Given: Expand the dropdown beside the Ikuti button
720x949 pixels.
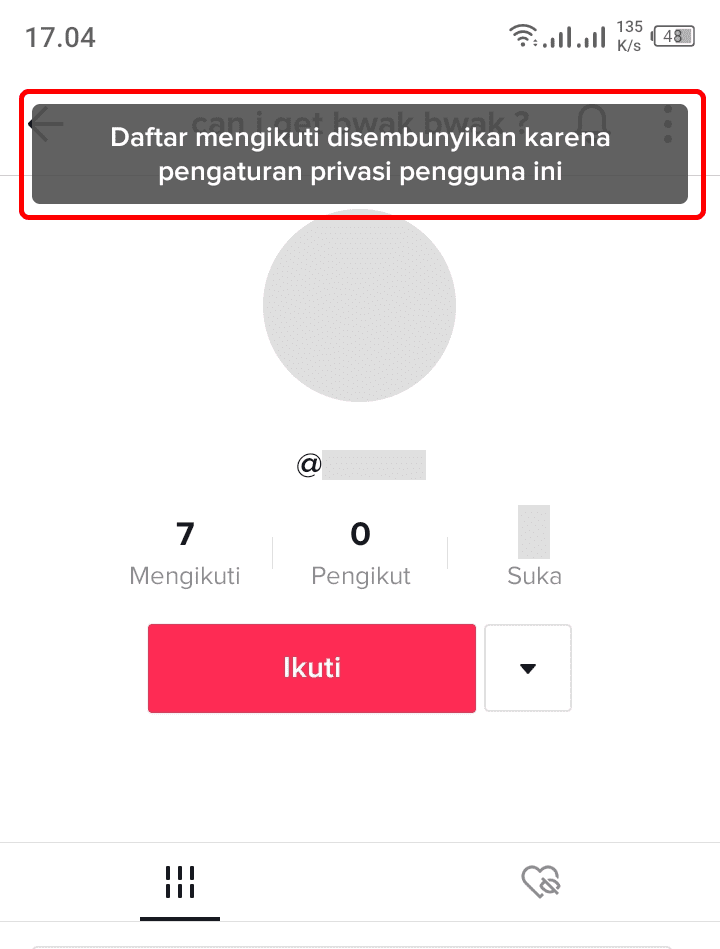Looking at the screenshot, I should (527, 668).
